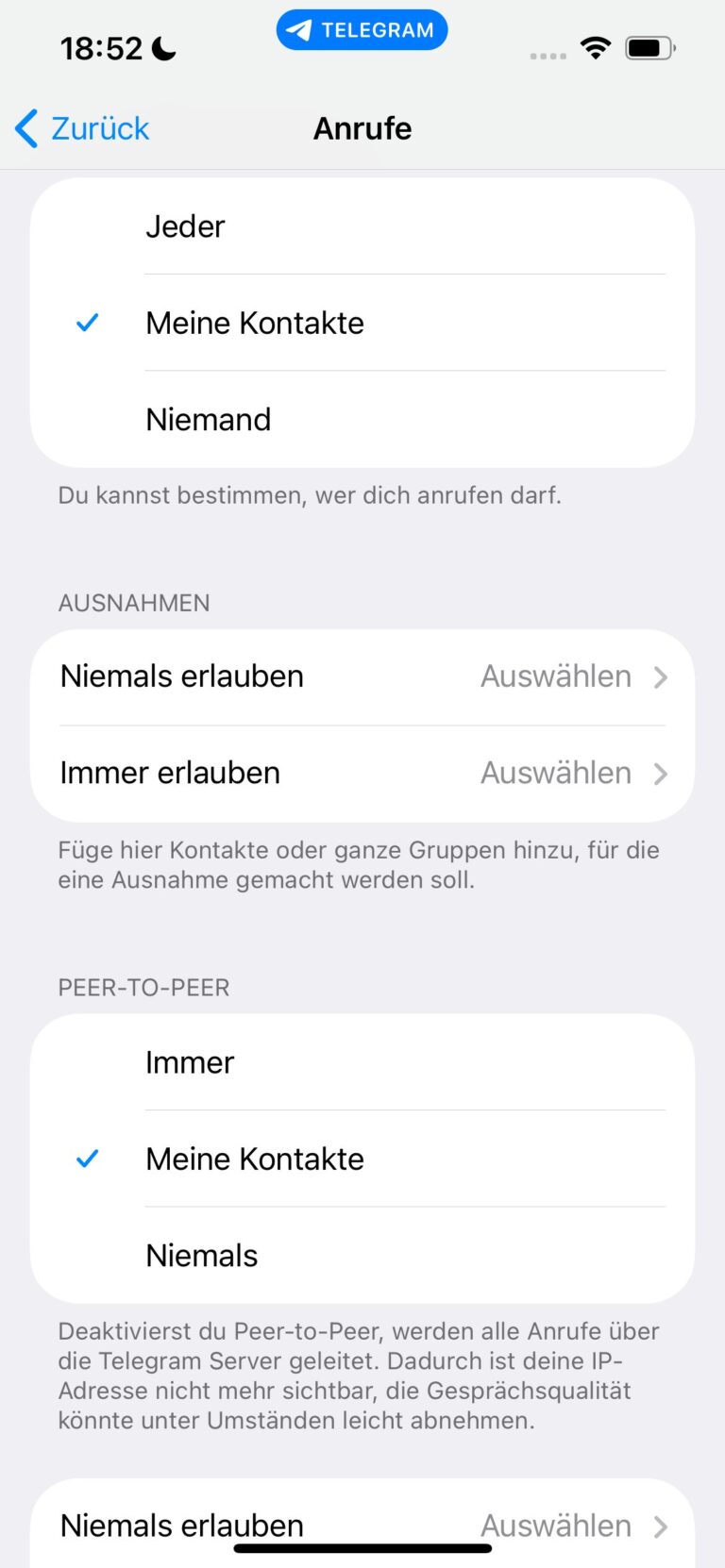Open the Ausnahmen section heading
The image size is (725, 1568).
(x=133, y=603)
